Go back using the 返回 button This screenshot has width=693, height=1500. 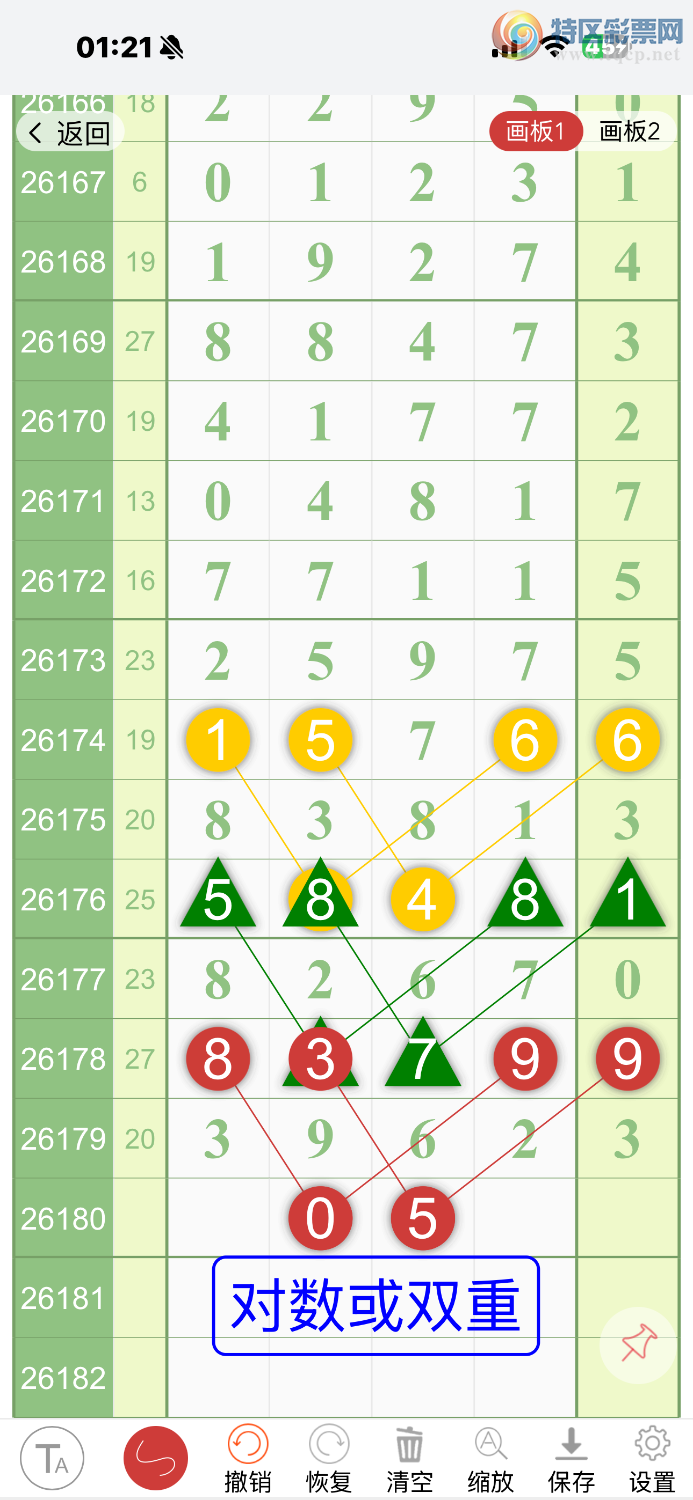(69, 132)
